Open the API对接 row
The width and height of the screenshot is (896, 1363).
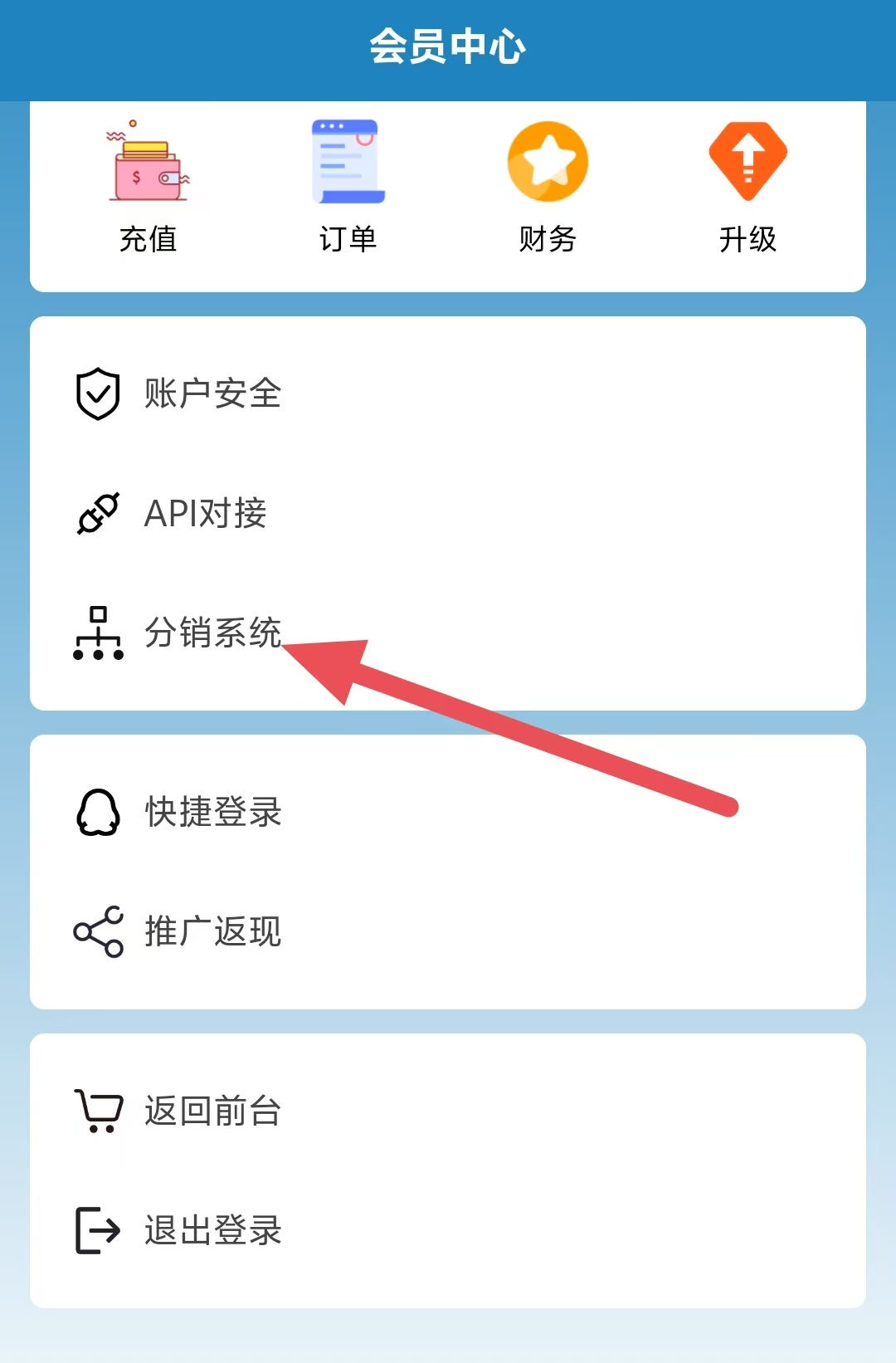coord(205,513)
